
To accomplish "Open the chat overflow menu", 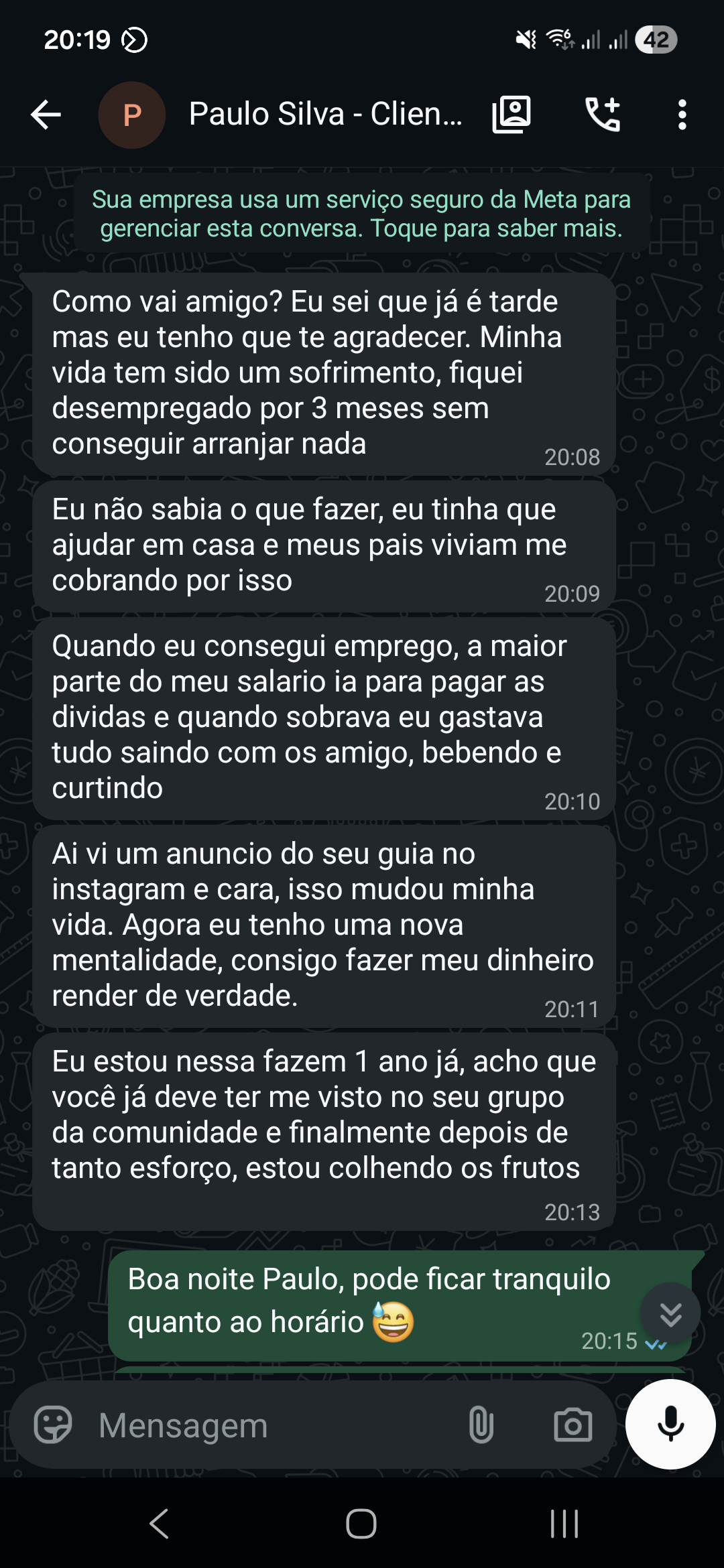I will click(x=682, y=114).
